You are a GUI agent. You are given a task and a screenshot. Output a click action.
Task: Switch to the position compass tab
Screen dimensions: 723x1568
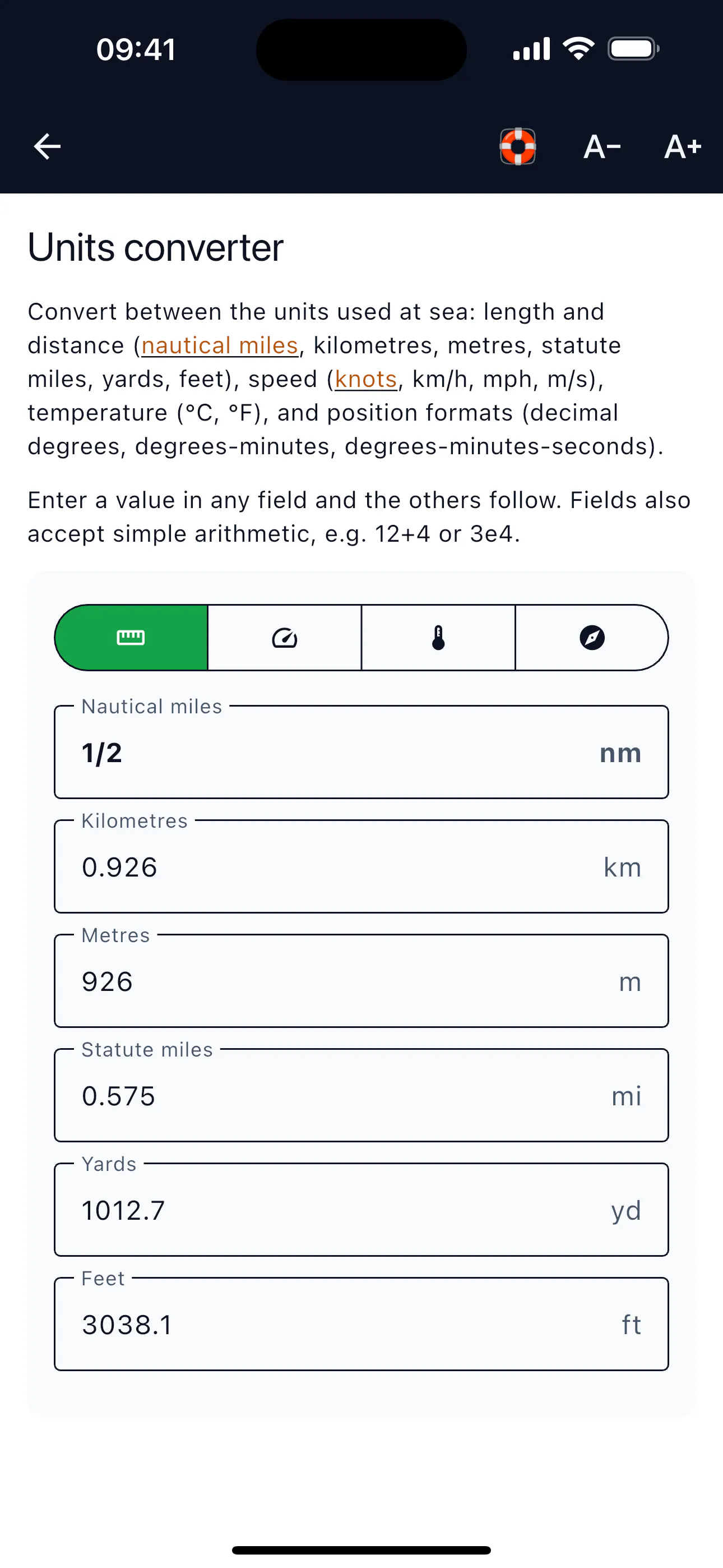point(591,637)
